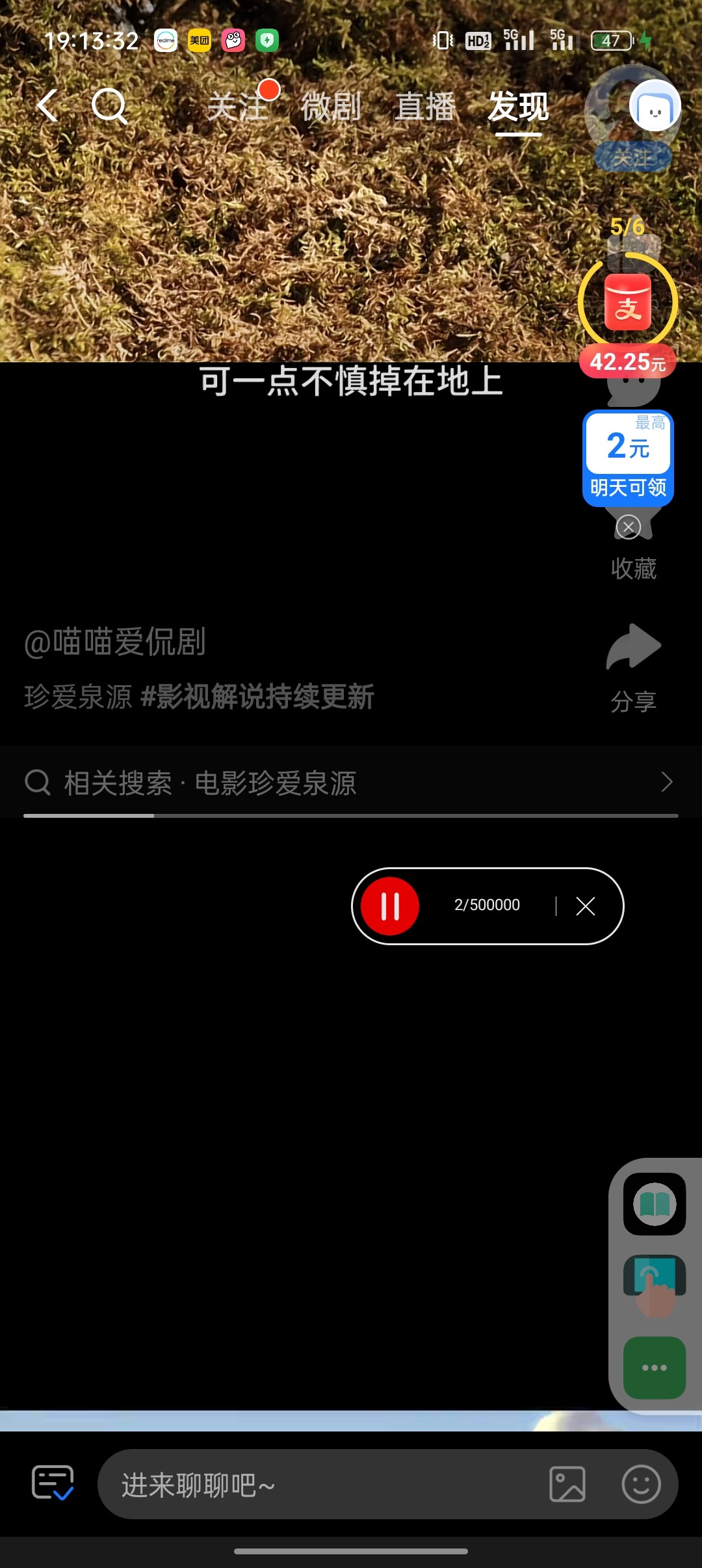Open the profile of @喵喵爱侃剧
Screen dimensions: 702x1568
pos(115,642)
